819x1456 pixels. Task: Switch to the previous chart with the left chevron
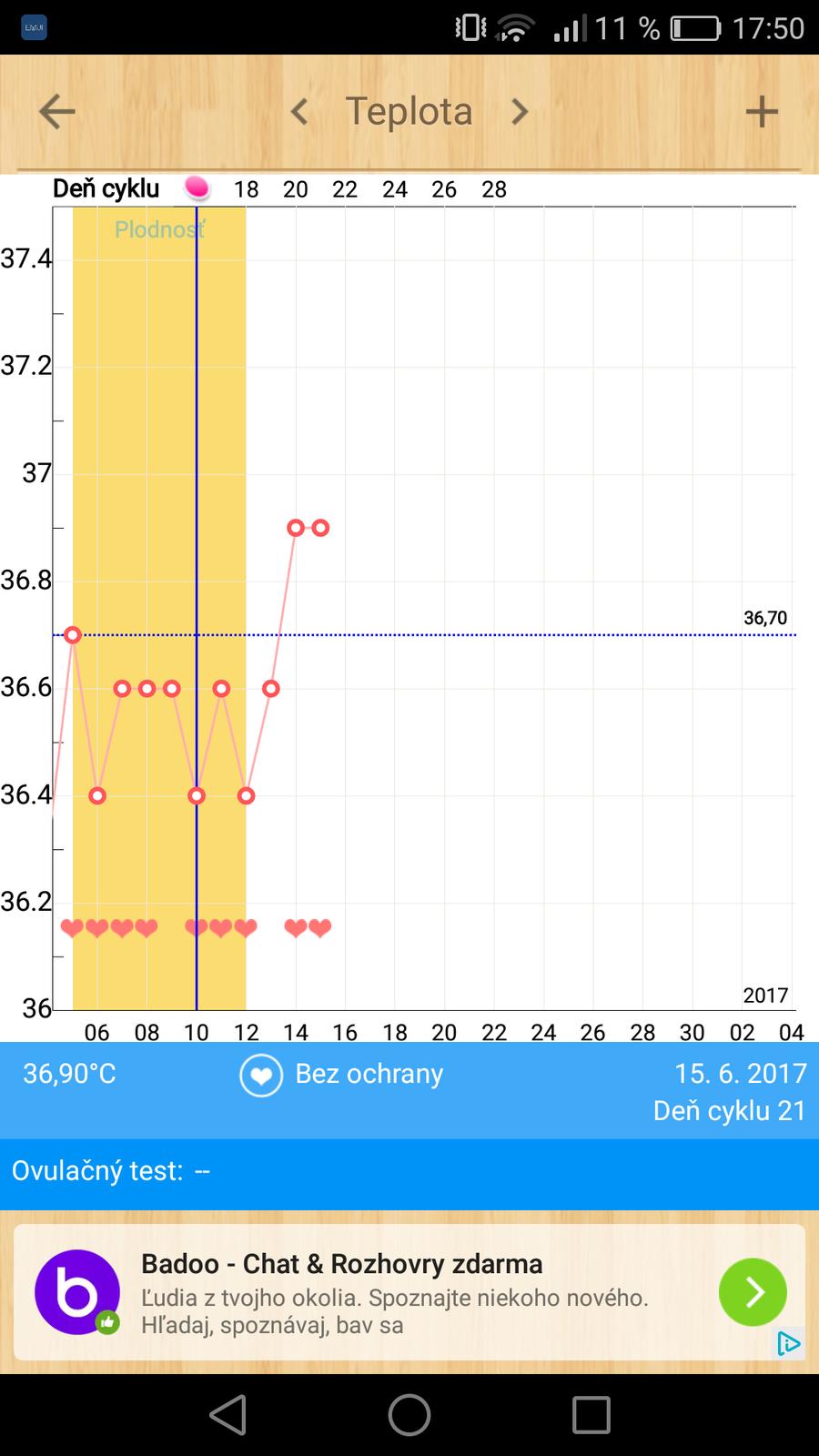point(299,112)
